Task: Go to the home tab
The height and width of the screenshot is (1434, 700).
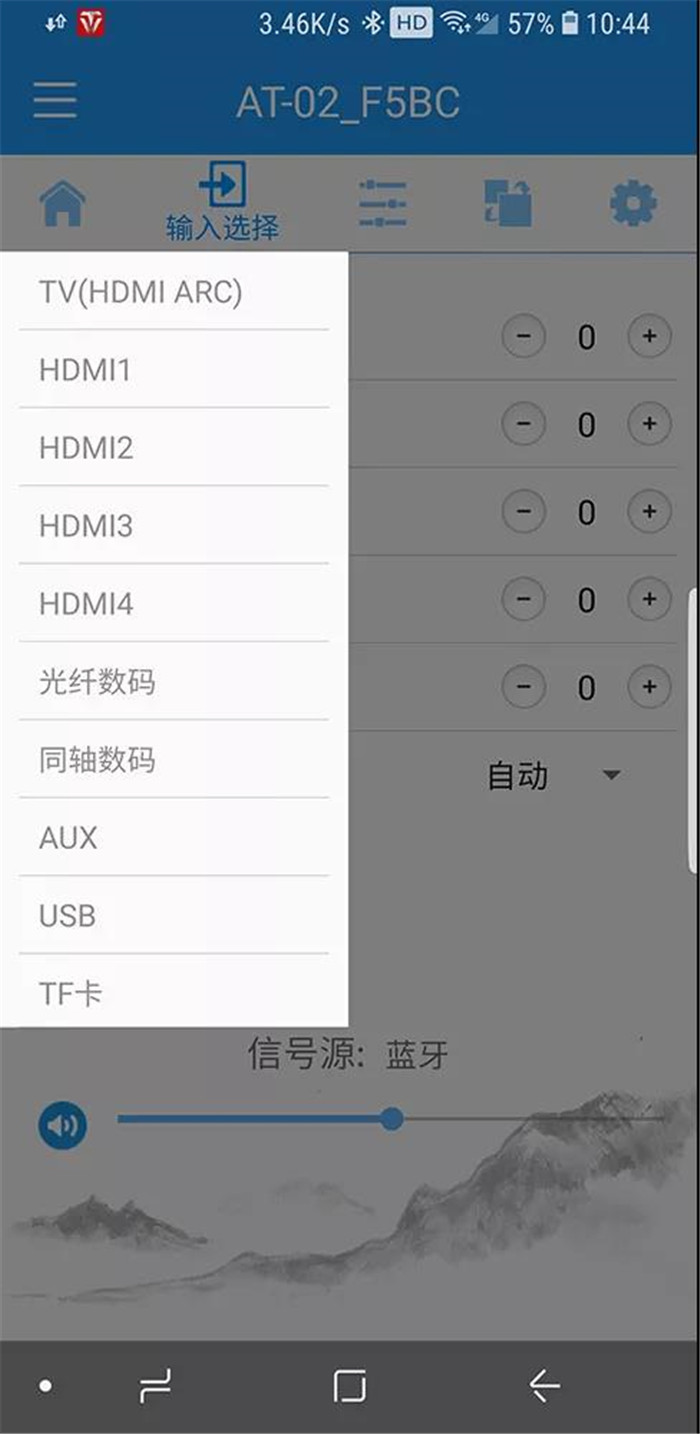Action: pos(62,204)
